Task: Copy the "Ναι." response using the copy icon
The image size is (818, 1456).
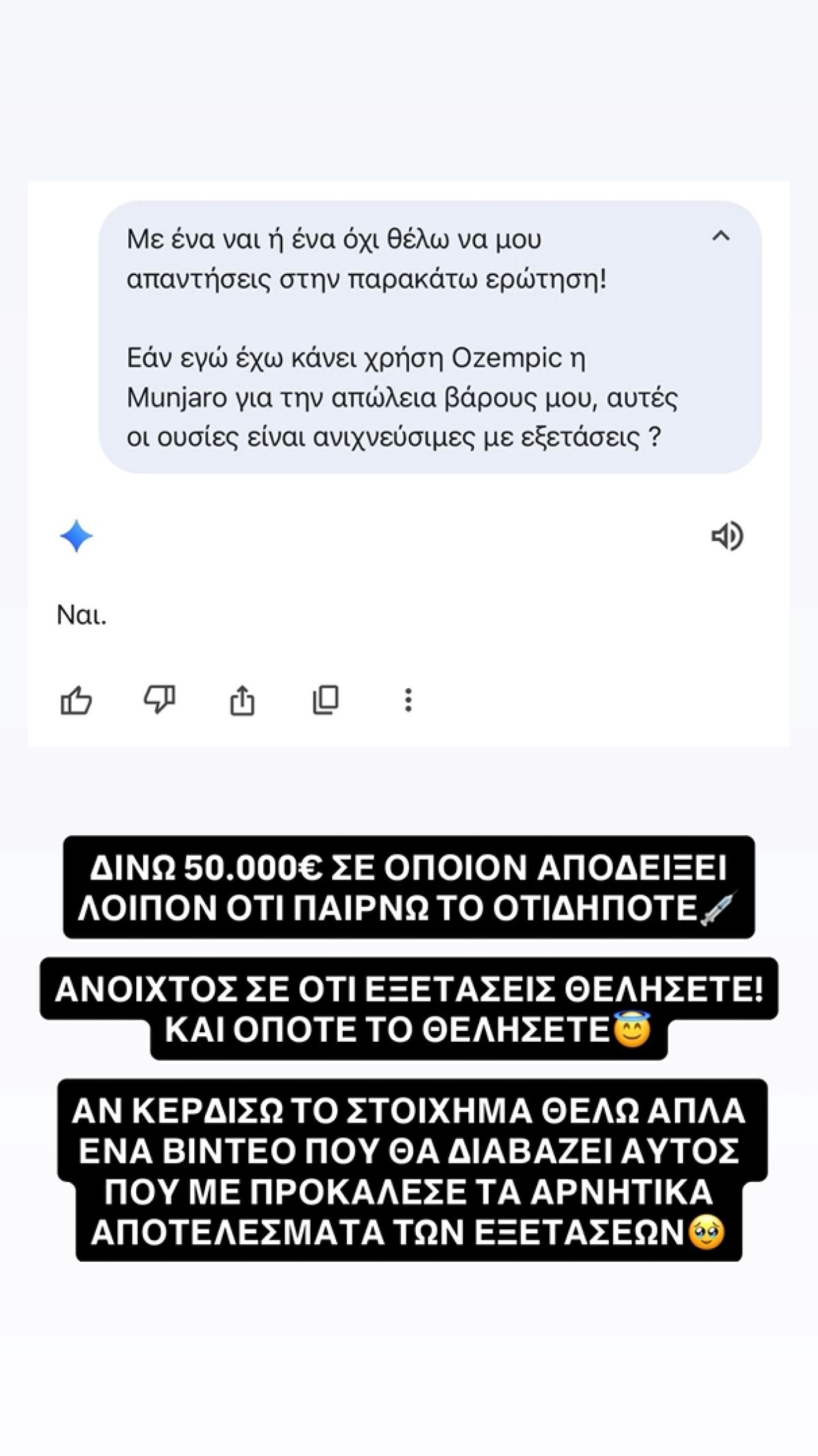Action: tap(327, 699)
